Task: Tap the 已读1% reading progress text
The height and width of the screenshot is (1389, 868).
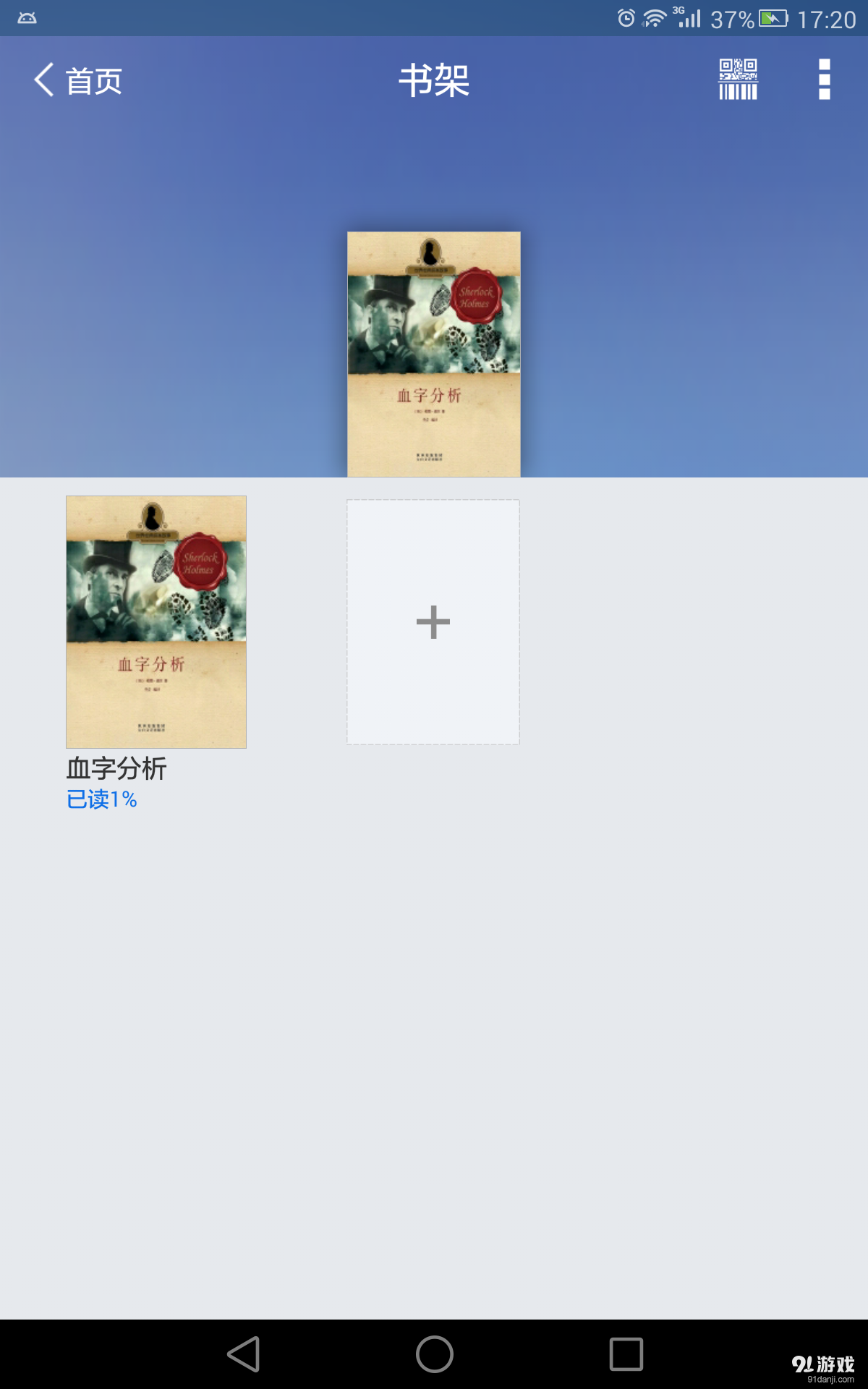Action: [101, 799]
